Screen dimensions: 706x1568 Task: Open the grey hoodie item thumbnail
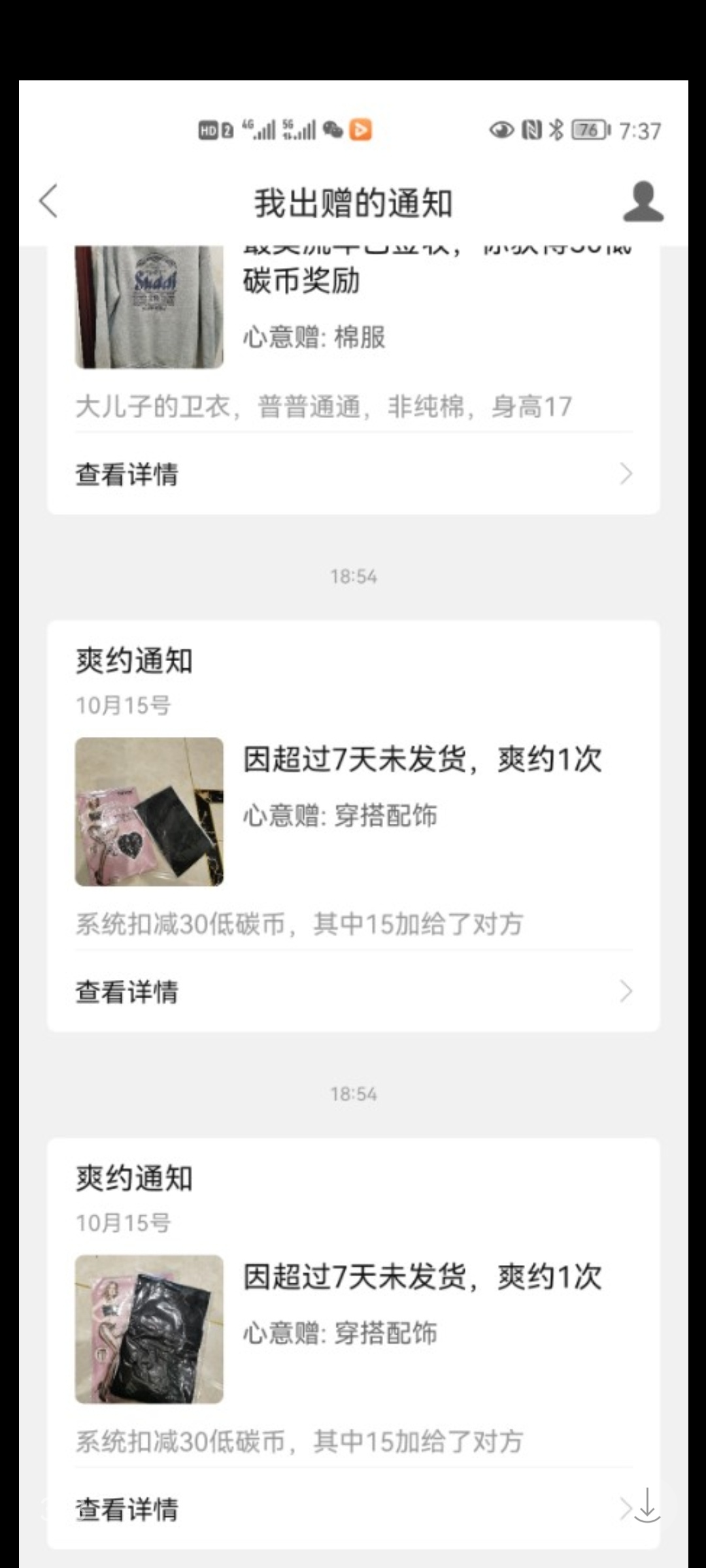(149, 306)
